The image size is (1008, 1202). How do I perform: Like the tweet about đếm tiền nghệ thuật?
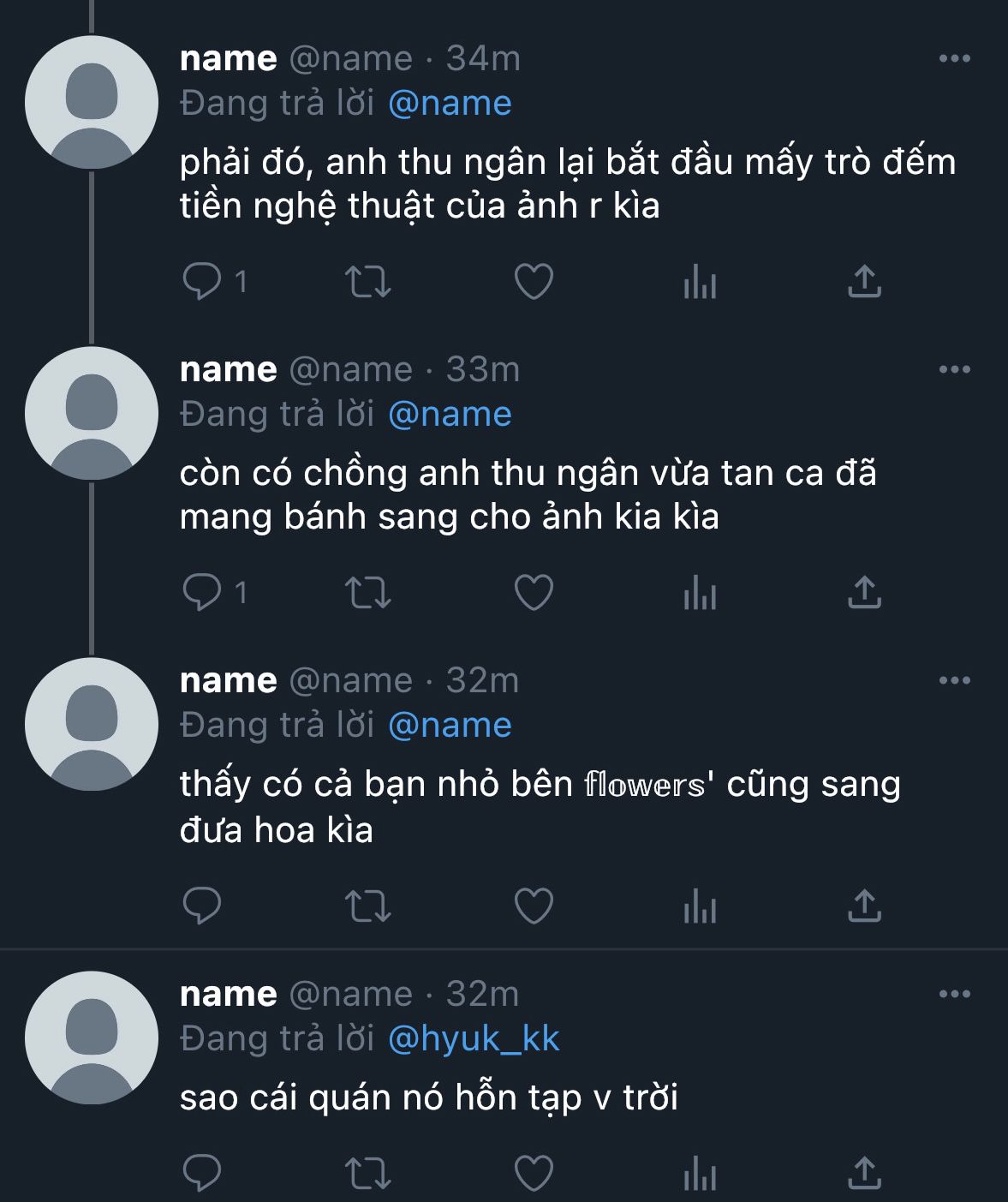(x=533, y=281)
